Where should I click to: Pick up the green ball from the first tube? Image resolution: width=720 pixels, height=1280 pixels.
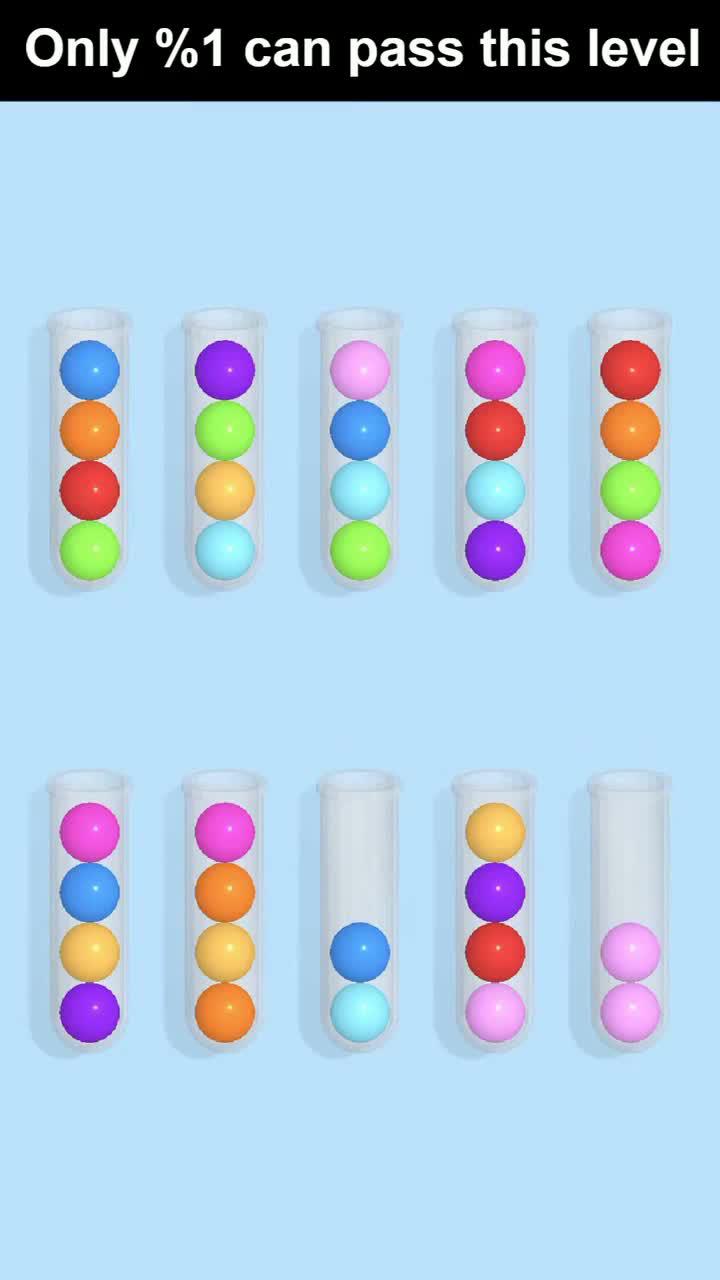click(90, 548)
